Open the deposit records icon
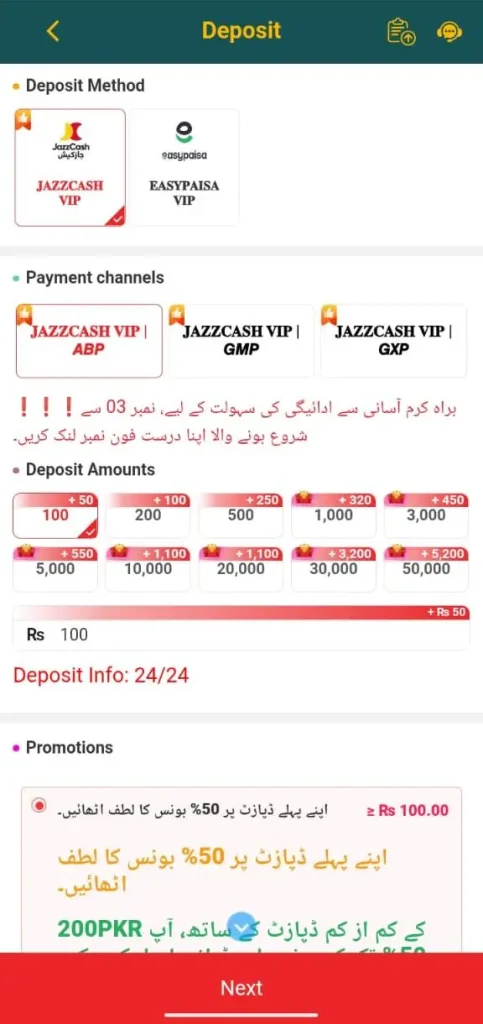 (401, 31)
